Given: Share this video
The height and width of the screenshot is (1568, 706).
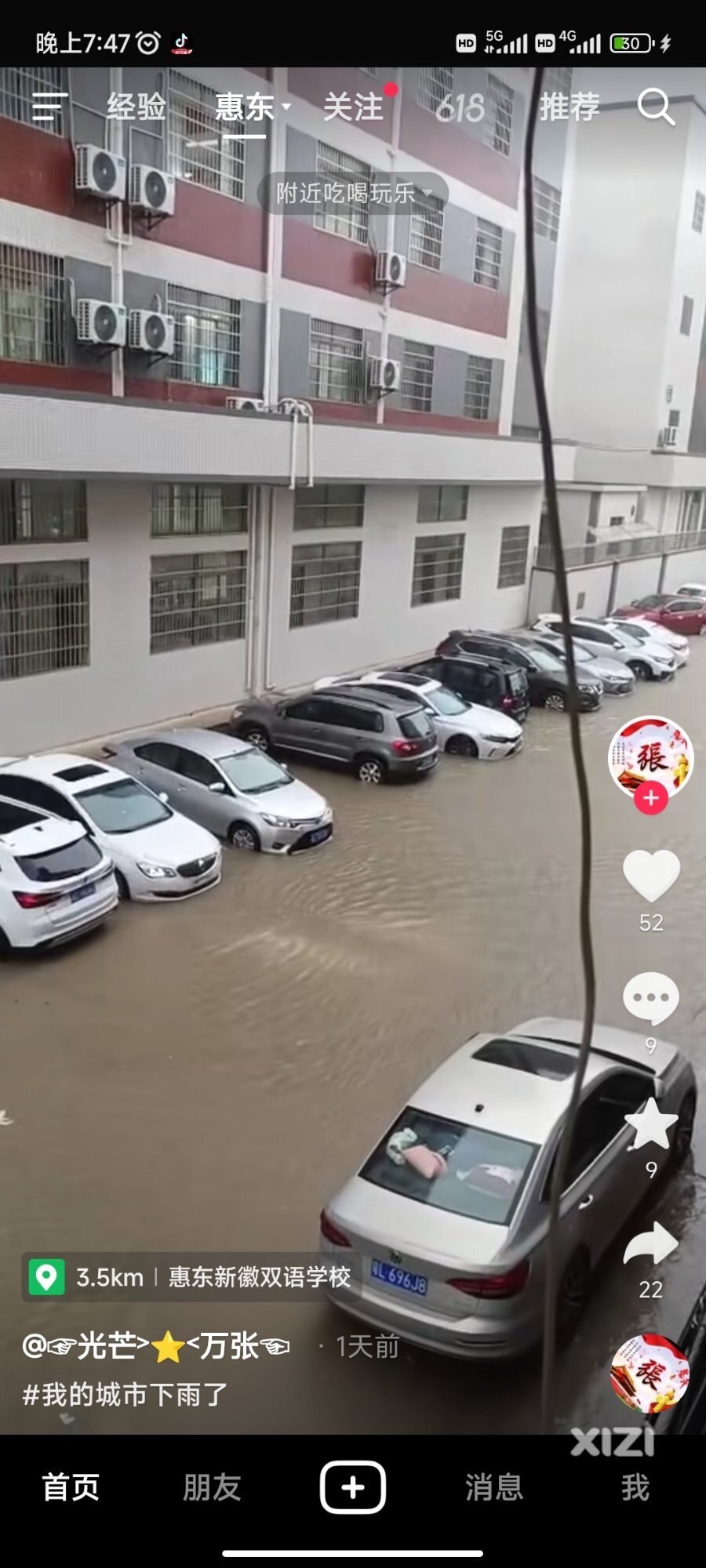Looking at the screenshot, I should pyautogui.click(x=650, y=1244).
